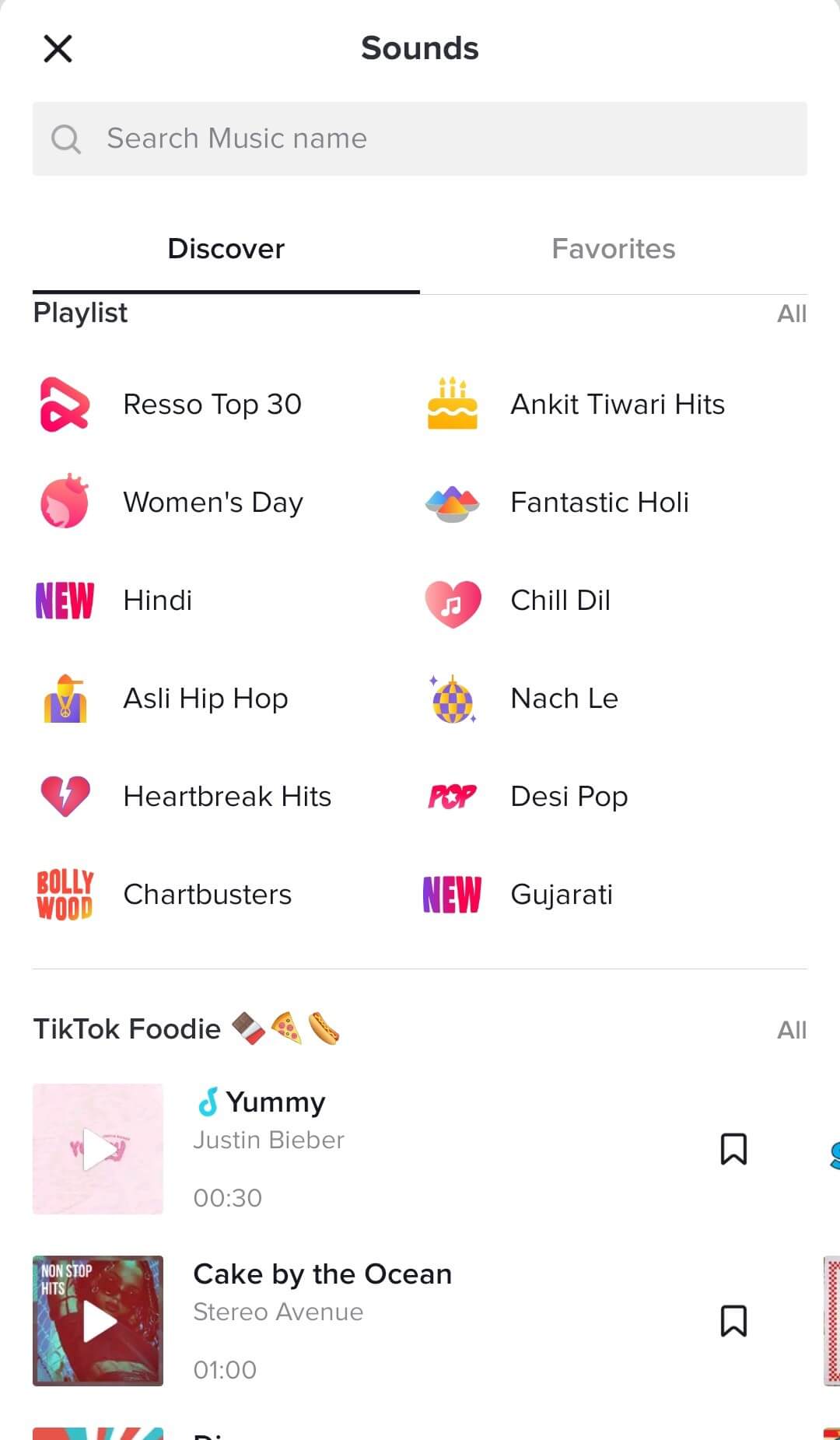Open the Resso Top 30 playlist
The width and height of the screenshot is (840, 1440).
tap(212, 405)
